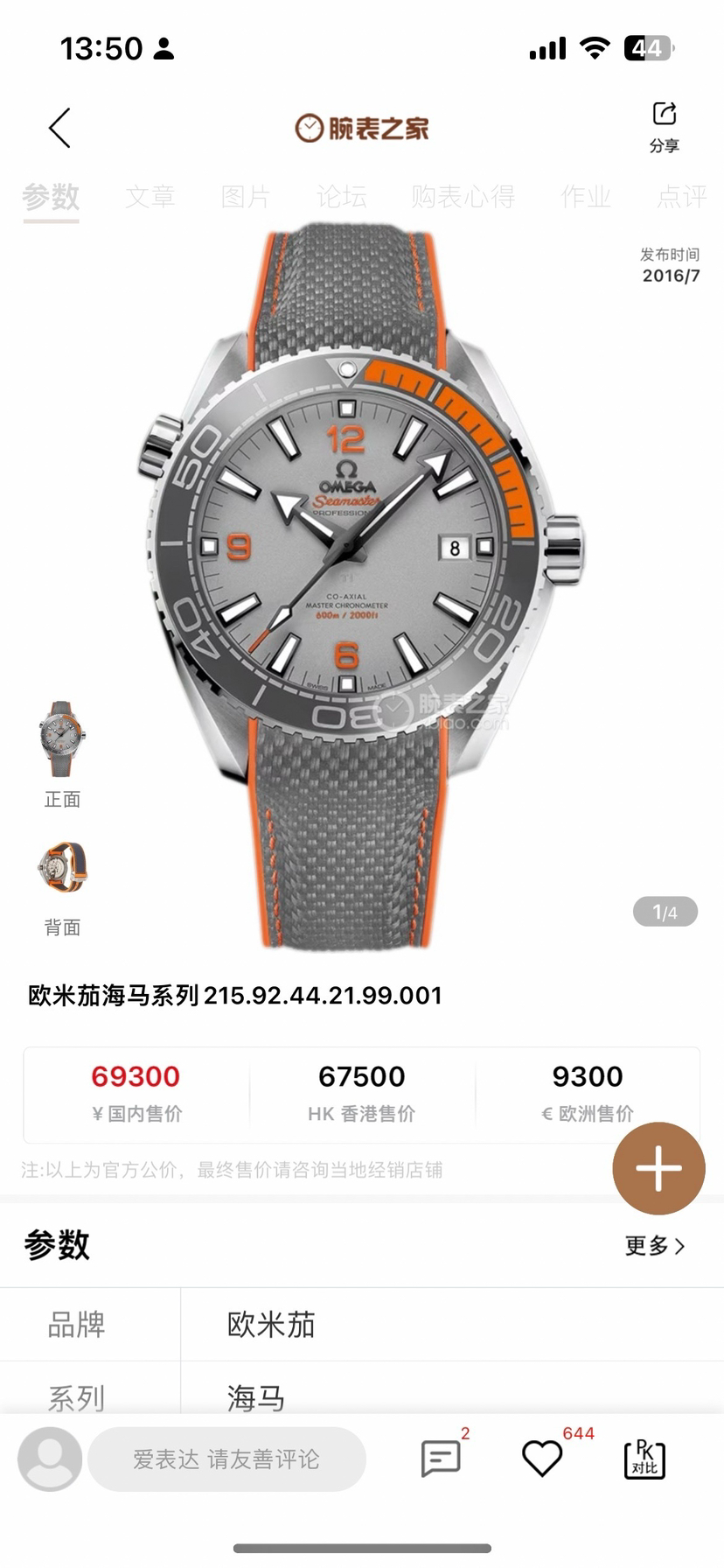724x1568 pixels.
Task: Switch to the 图片 tab
Action: pyautogui.click(x=245, y=197)
